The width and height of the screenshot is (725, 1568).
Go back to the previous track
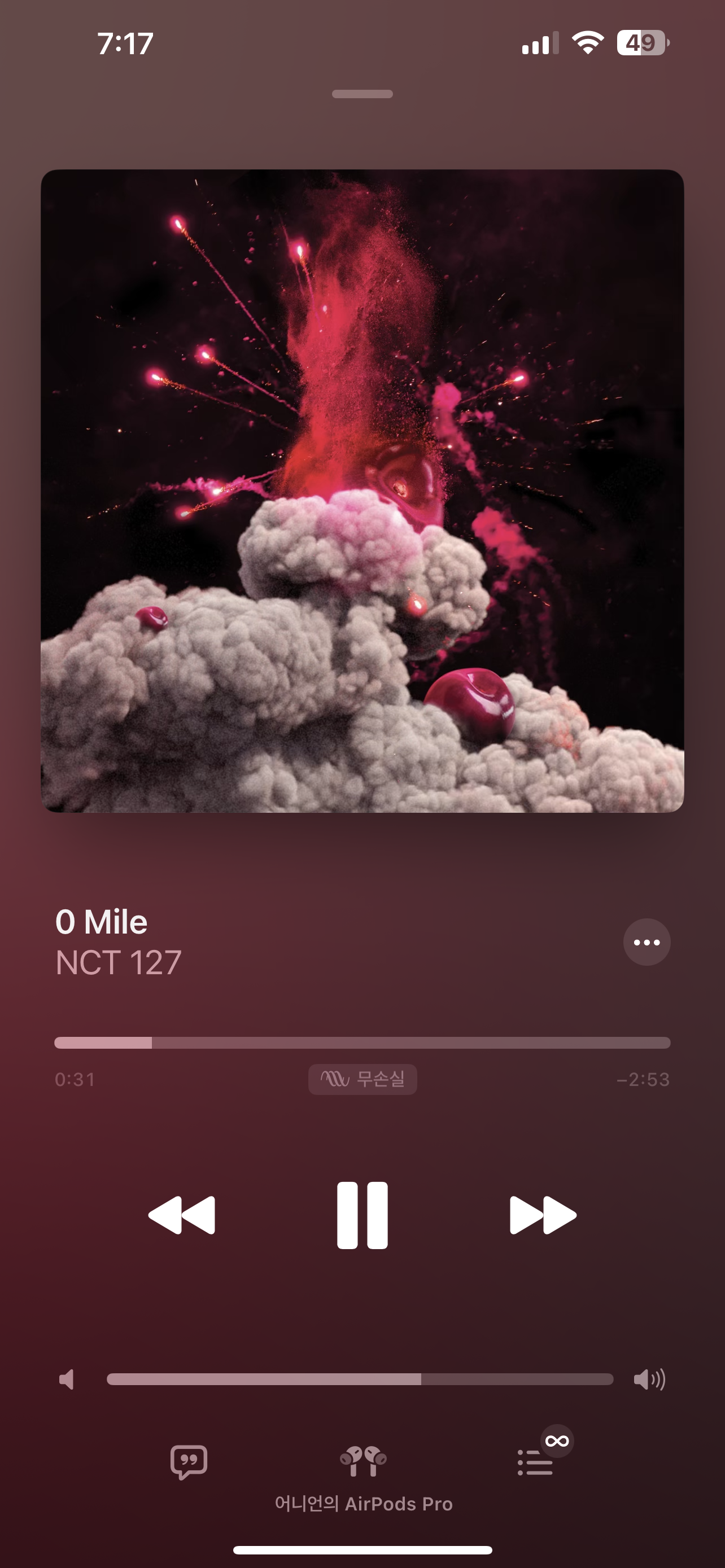(181, 1215)
